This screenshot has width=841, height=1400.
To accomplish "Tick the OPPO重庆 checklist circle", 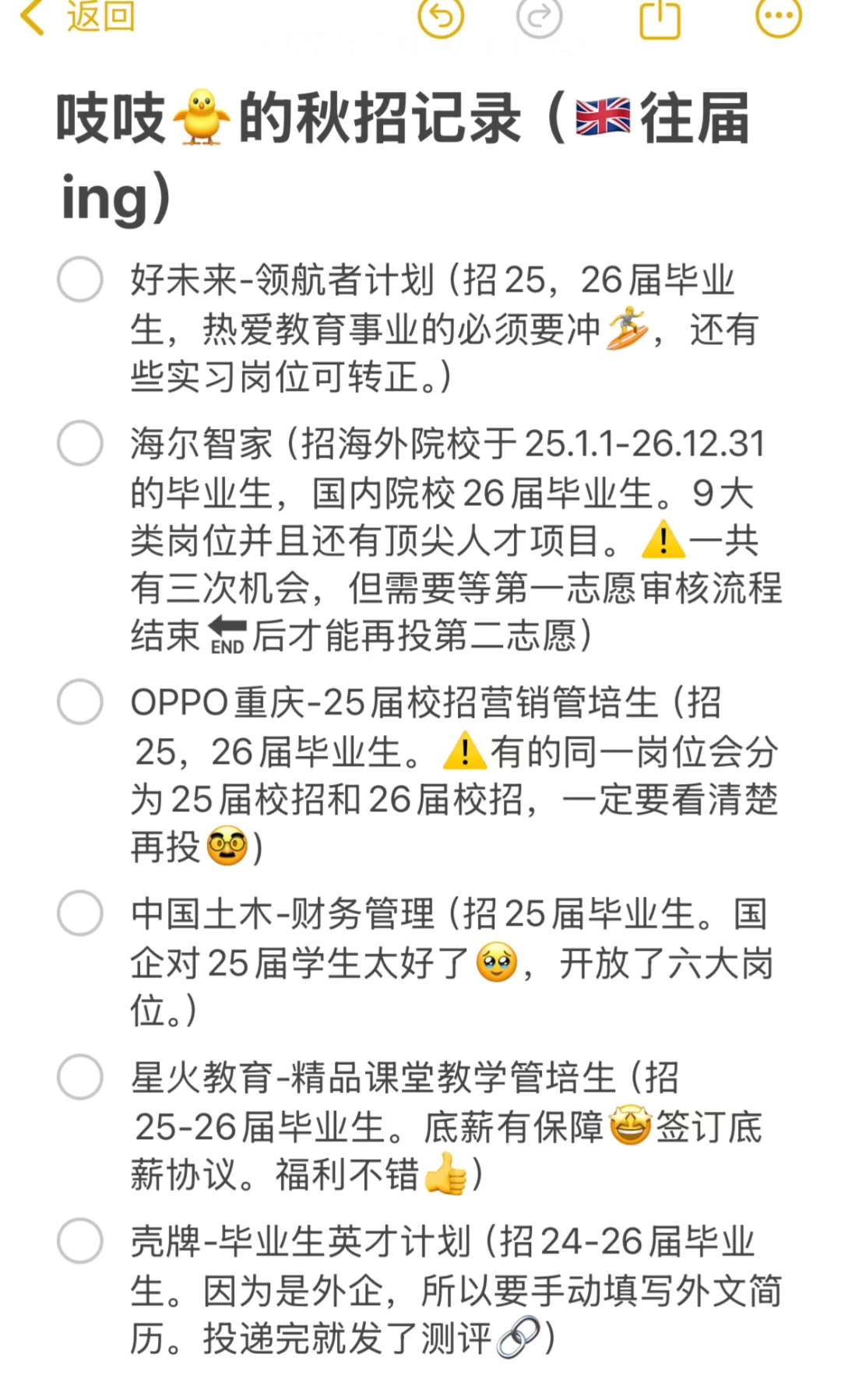I will (x=80, y=702).
